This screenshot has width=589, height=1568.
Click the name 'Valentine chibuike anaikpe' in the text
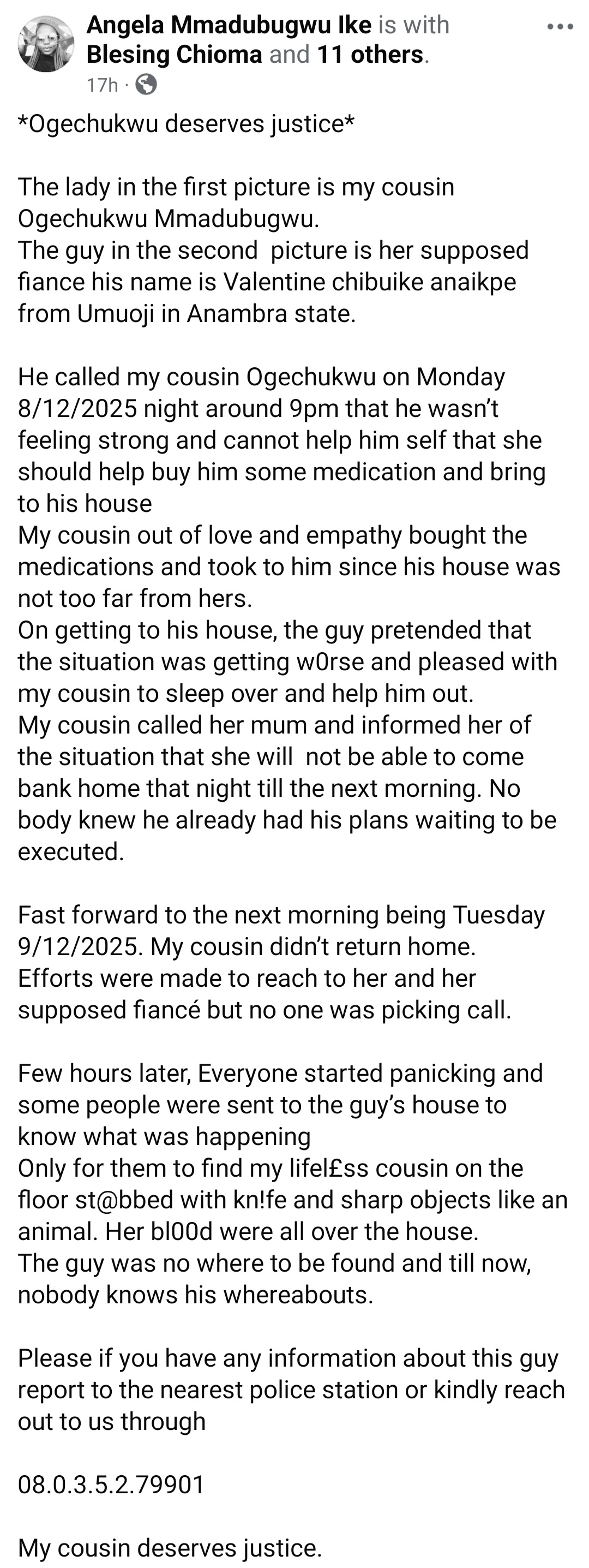coord(370,282)
